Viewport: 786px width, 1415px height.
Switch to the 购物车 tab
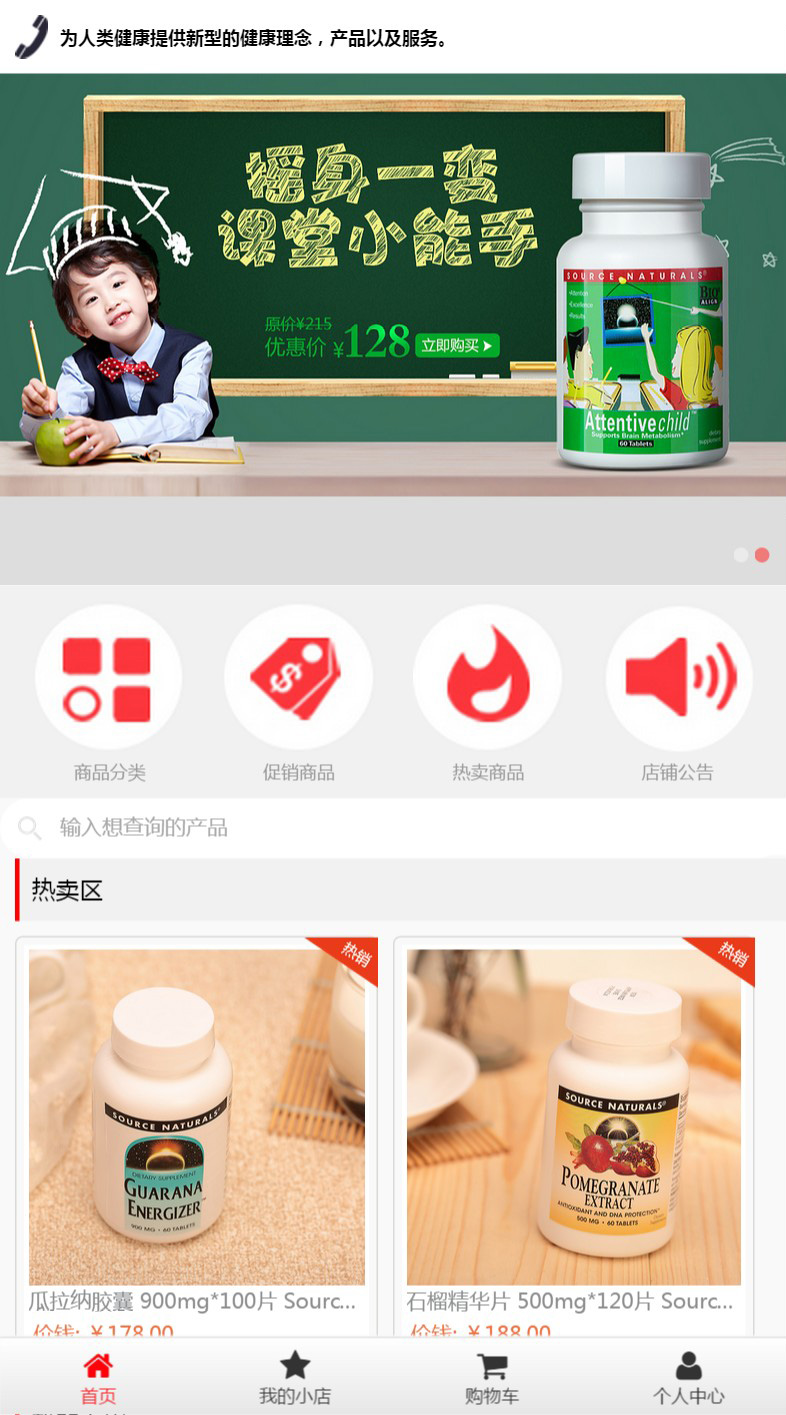point(491,1378)
